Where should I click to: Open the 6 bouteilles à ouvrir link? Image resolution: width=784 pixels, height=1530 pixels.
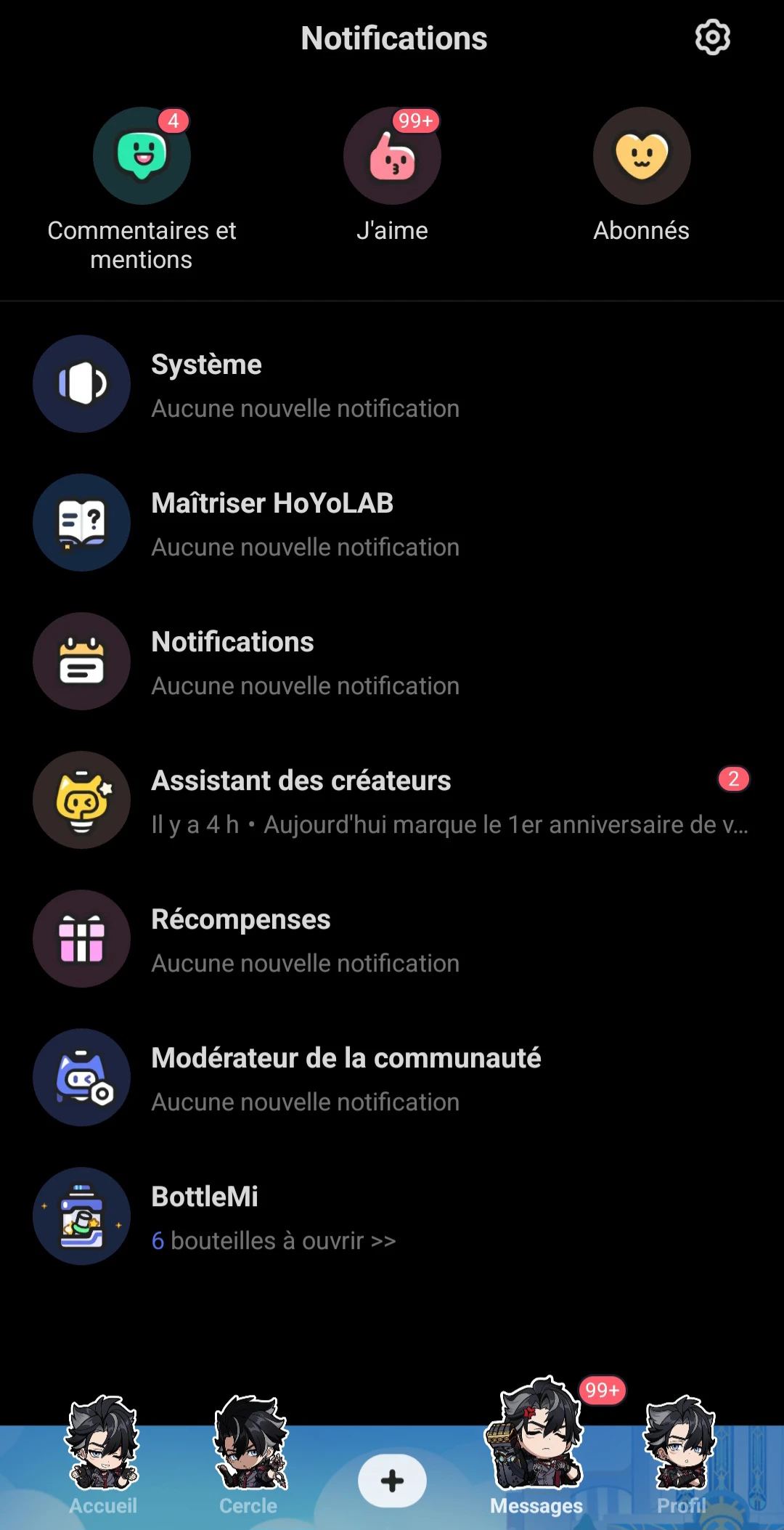pyautogui.click(x=274, y=1241)
